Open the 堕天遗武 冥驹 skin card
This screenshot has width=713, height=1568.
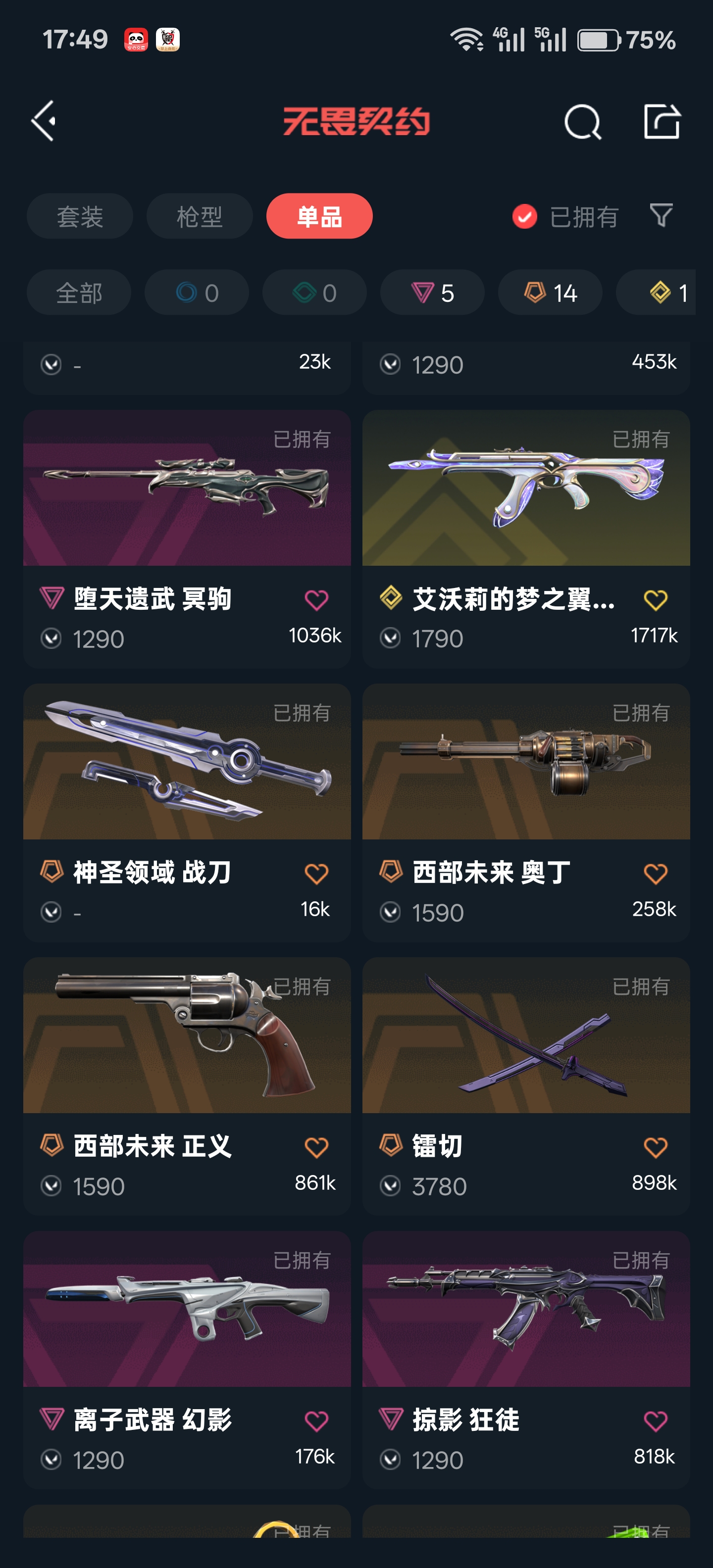pyautogui.click(x=187, y=488)
